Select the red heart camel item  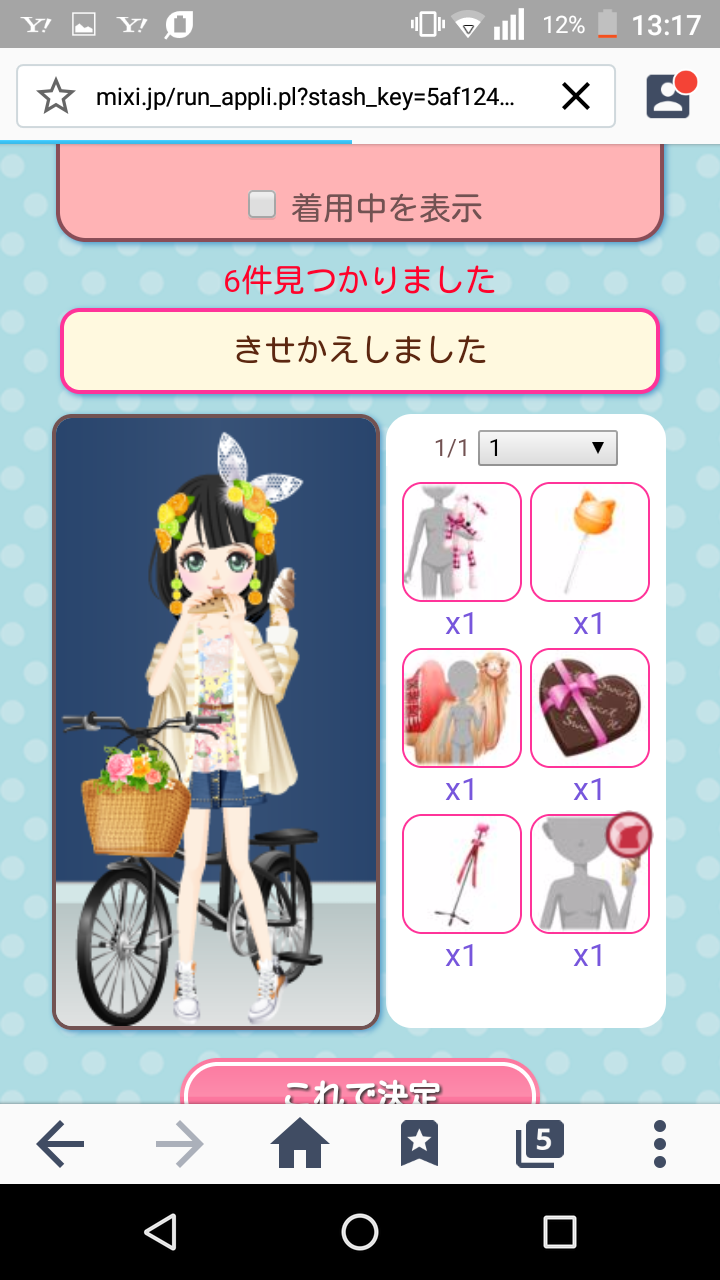coord(461,708)
